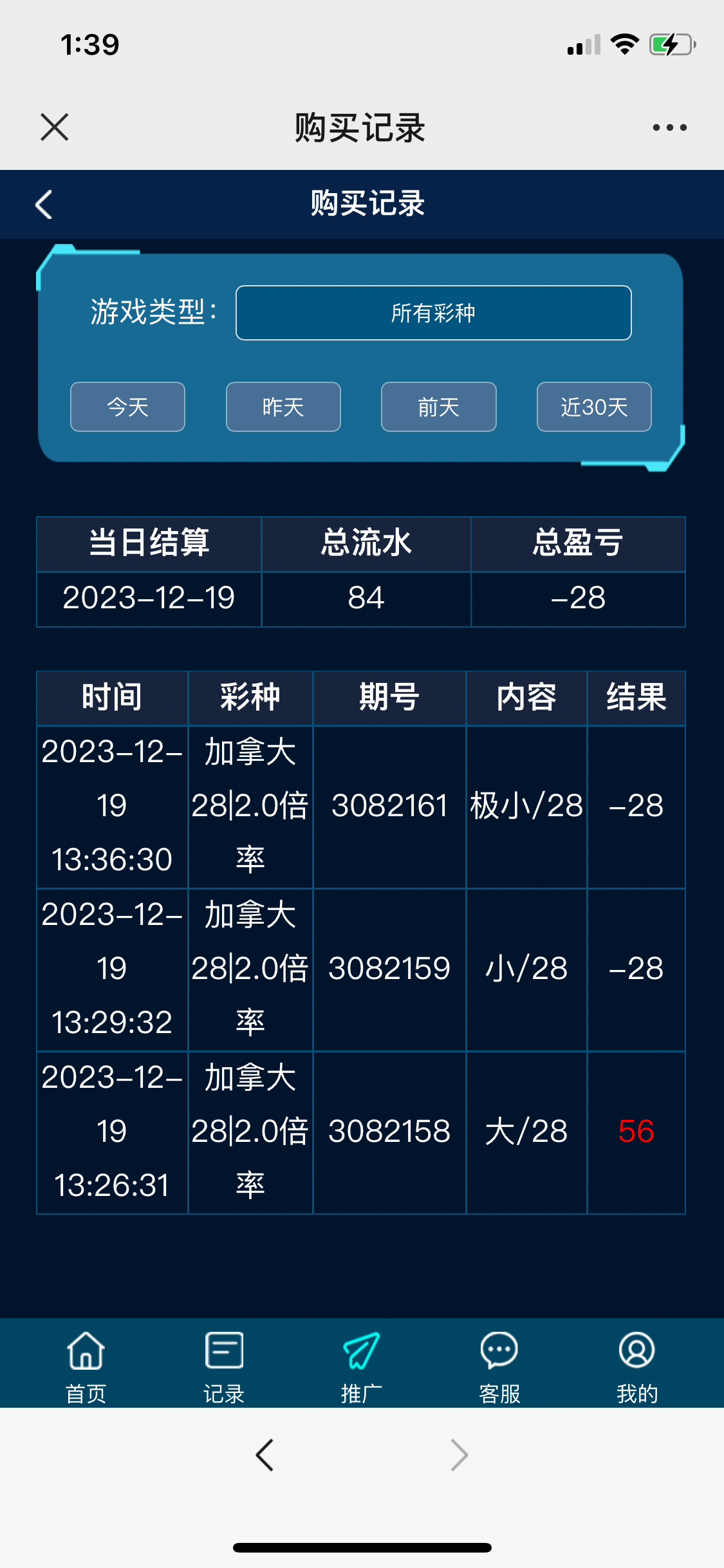Toggle the 昨天 date filter
This screenshot has width=724, height=1568.
283,406
